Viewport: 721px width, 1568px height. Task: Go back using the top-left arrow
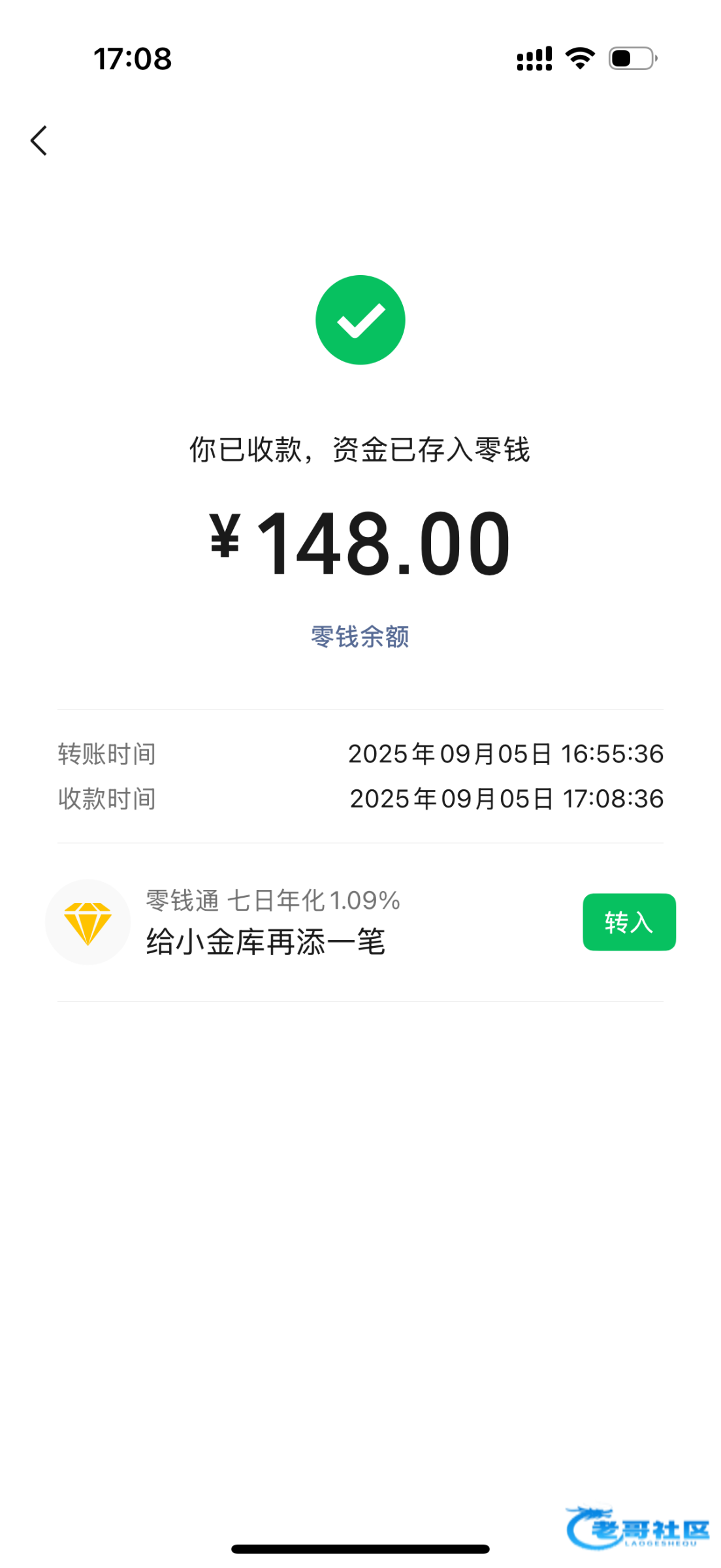39,140
